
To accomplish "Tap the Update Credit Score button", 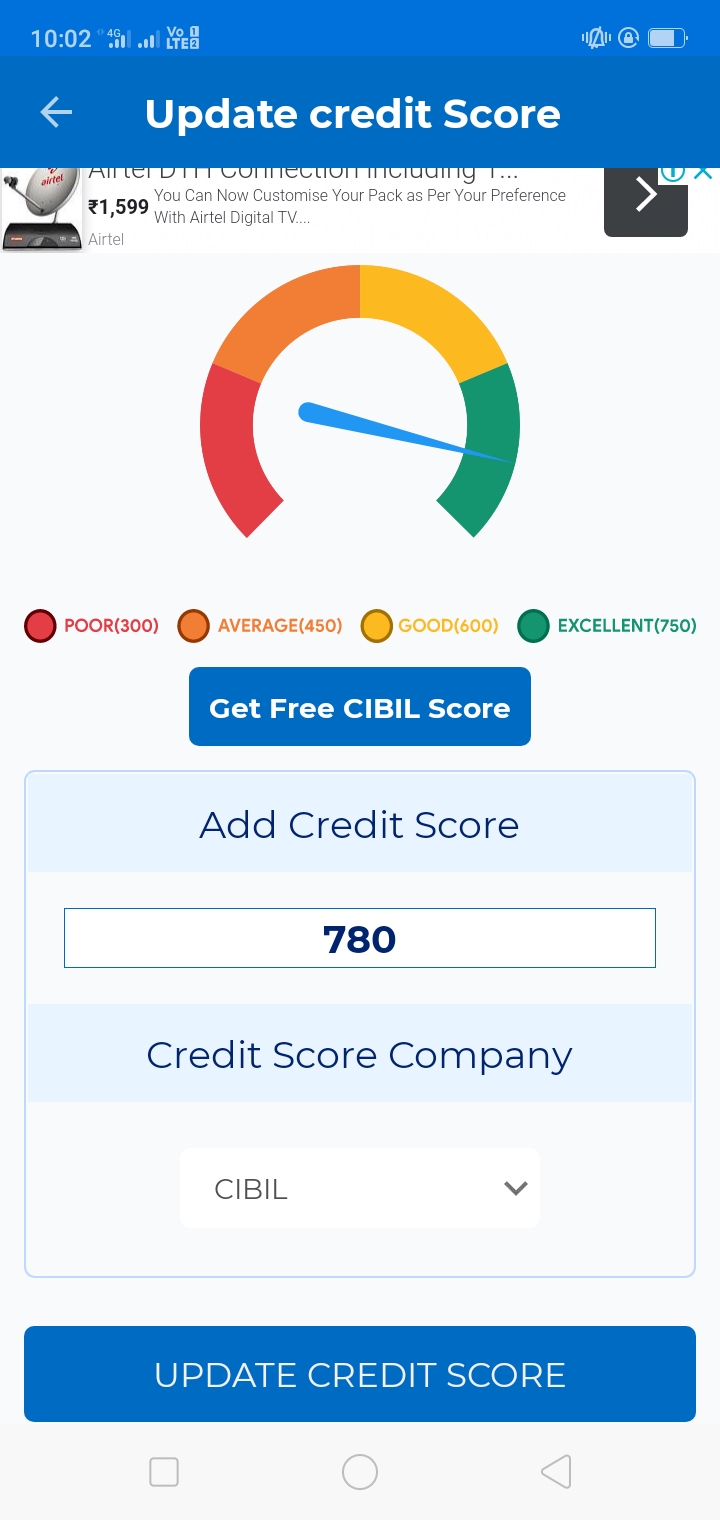I will point(360,1374).
